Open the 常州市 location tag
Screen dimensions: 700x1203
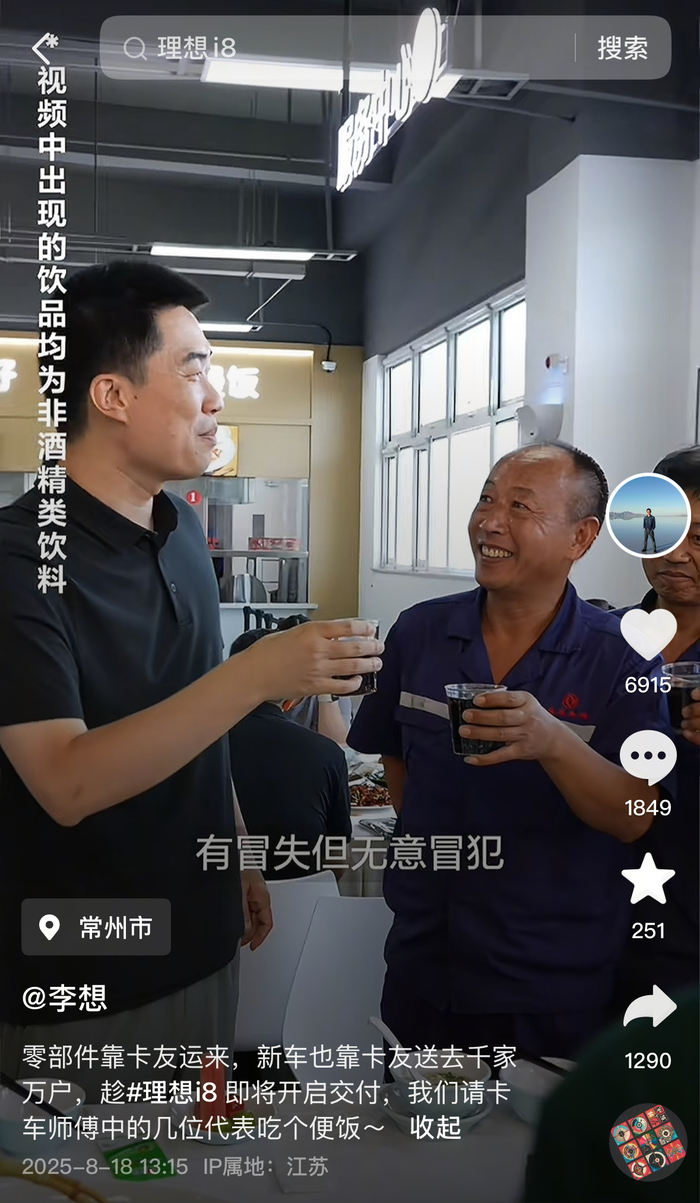pyautogui.click(x=97, y=927)
